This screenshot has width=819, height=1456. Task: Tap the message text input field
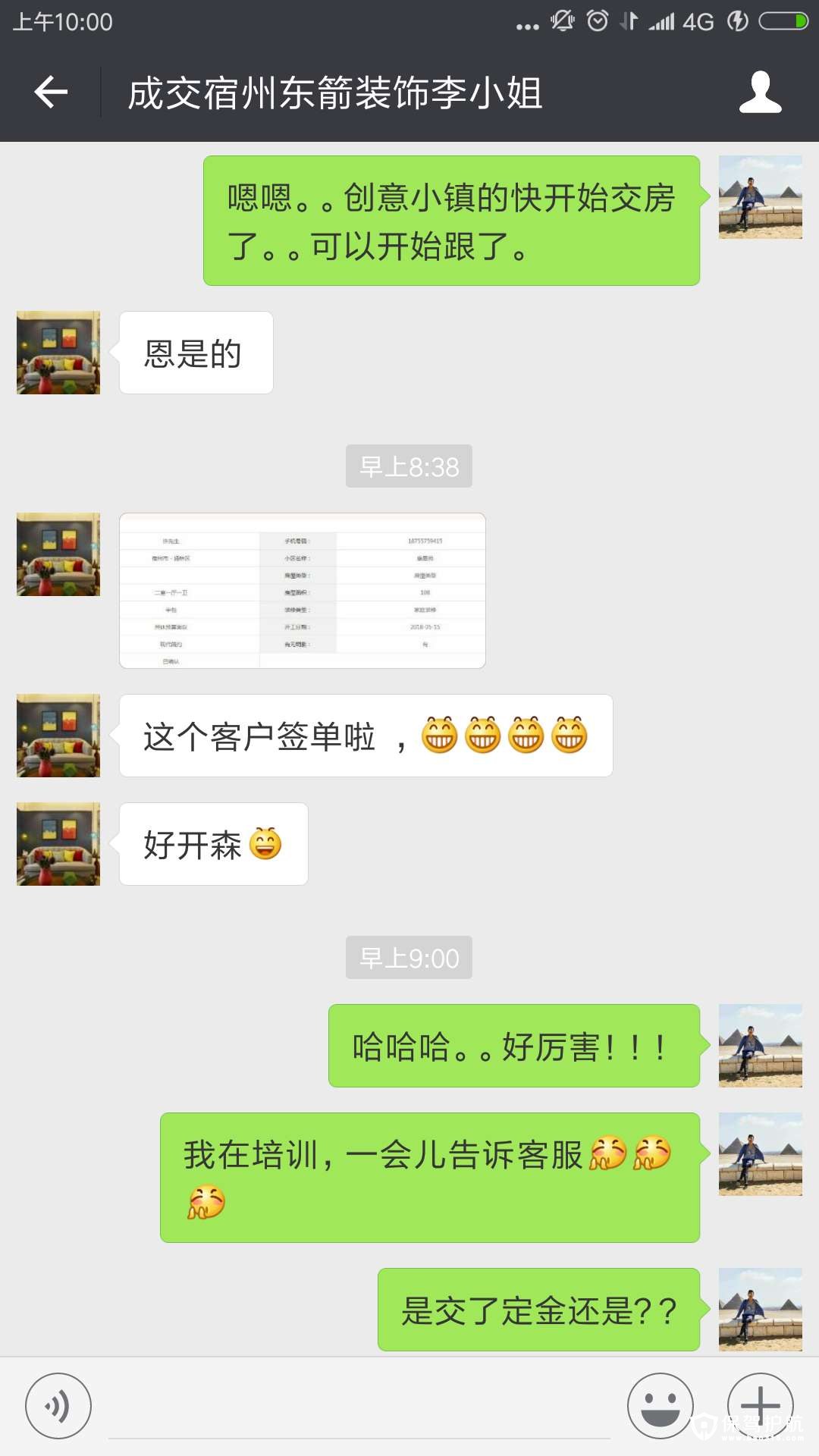[x=359, y=1410]
